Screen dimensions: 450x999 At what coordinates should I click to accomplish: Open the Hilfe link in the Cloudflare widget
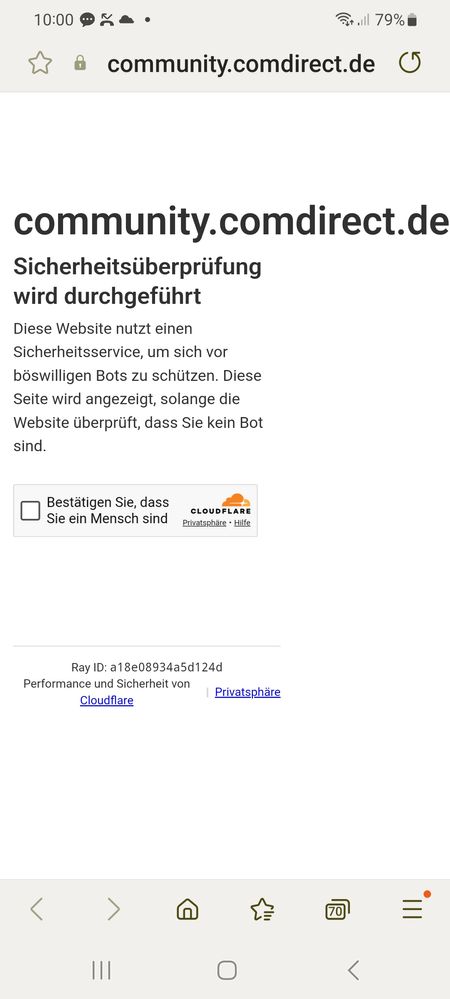[242, 523]
